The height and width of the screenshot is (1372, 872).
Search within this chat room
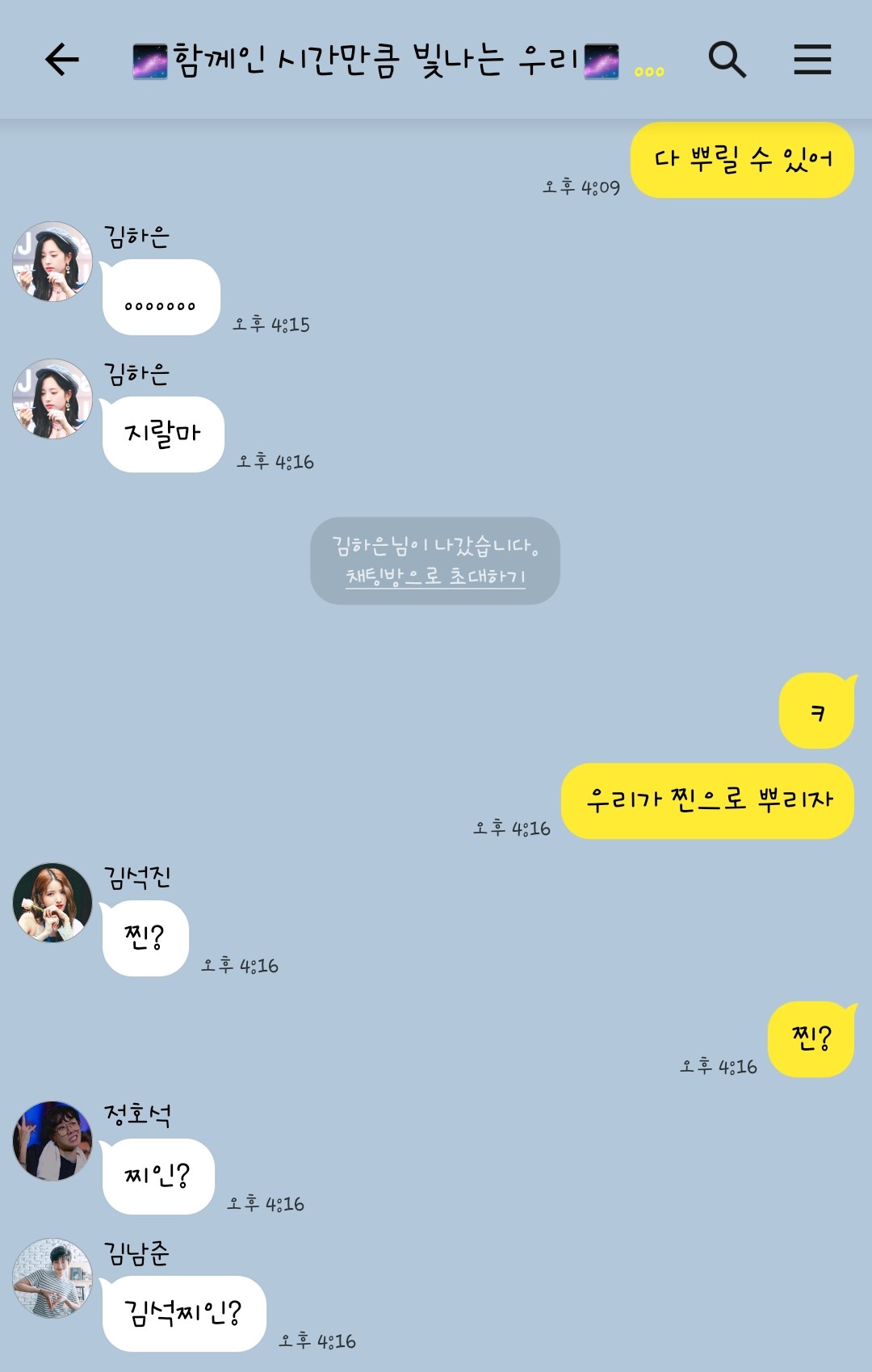(727, 60)
